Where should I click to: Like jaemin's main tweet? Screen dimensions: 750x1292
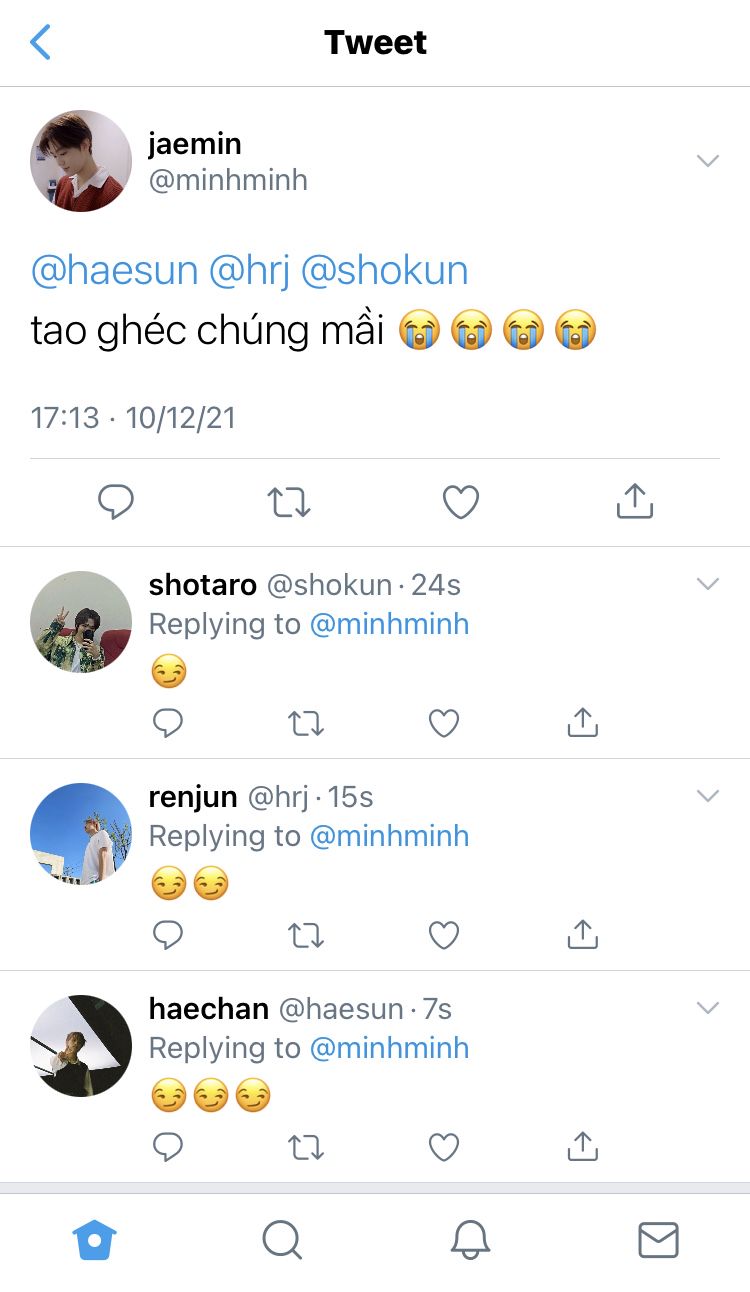461,501
